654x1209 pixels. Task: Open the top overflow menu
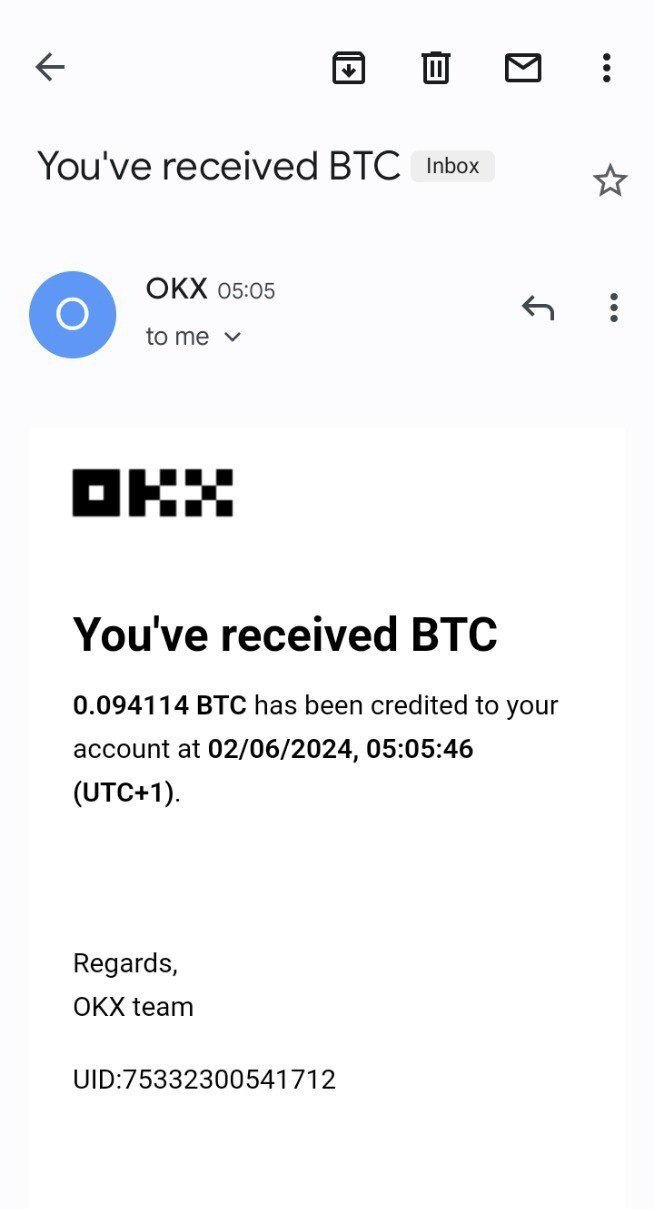606,67
